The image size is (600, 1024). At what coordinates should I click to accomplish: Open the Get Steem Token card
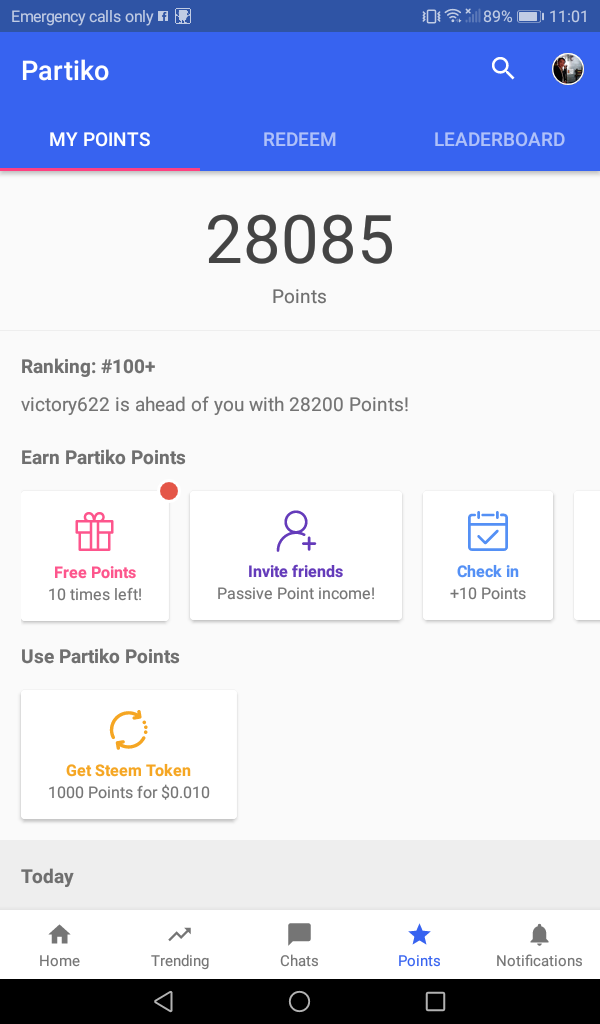point(129,755)
